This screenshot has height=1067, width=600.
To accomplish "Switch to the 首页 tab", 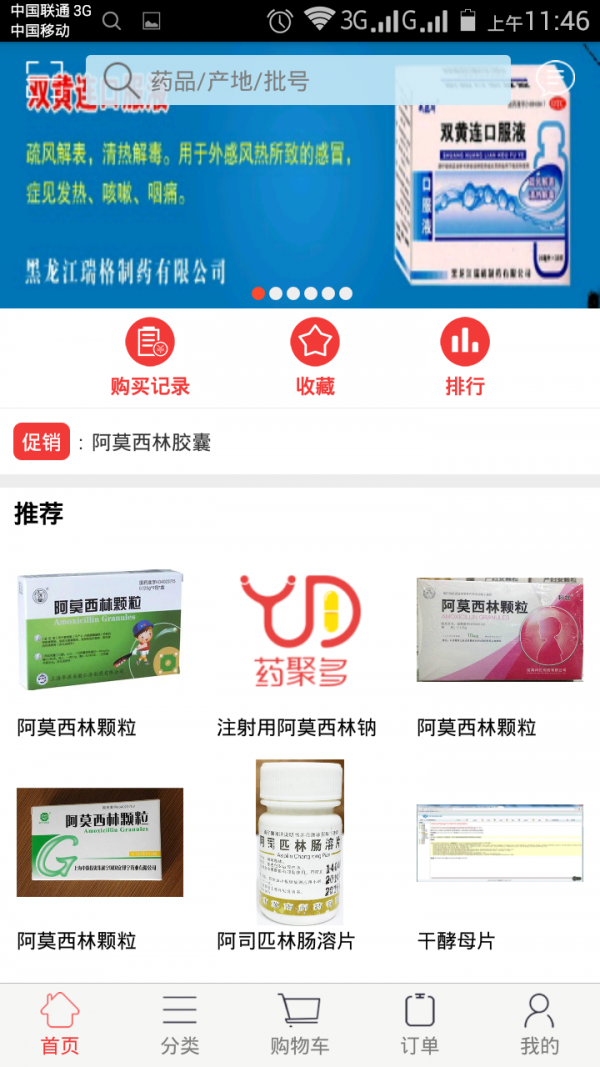I will pyautogui.click(x=60, y=1024).
